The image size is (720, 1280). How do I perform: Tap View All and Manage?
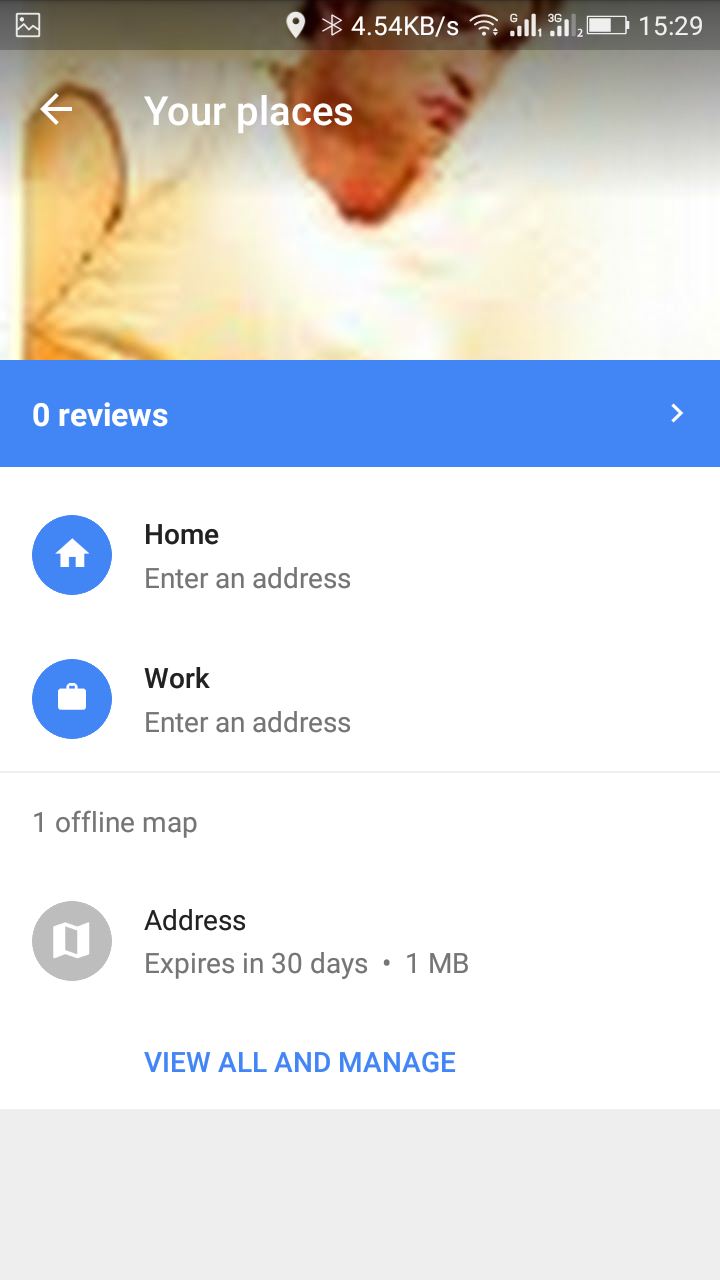[300, 1062]
